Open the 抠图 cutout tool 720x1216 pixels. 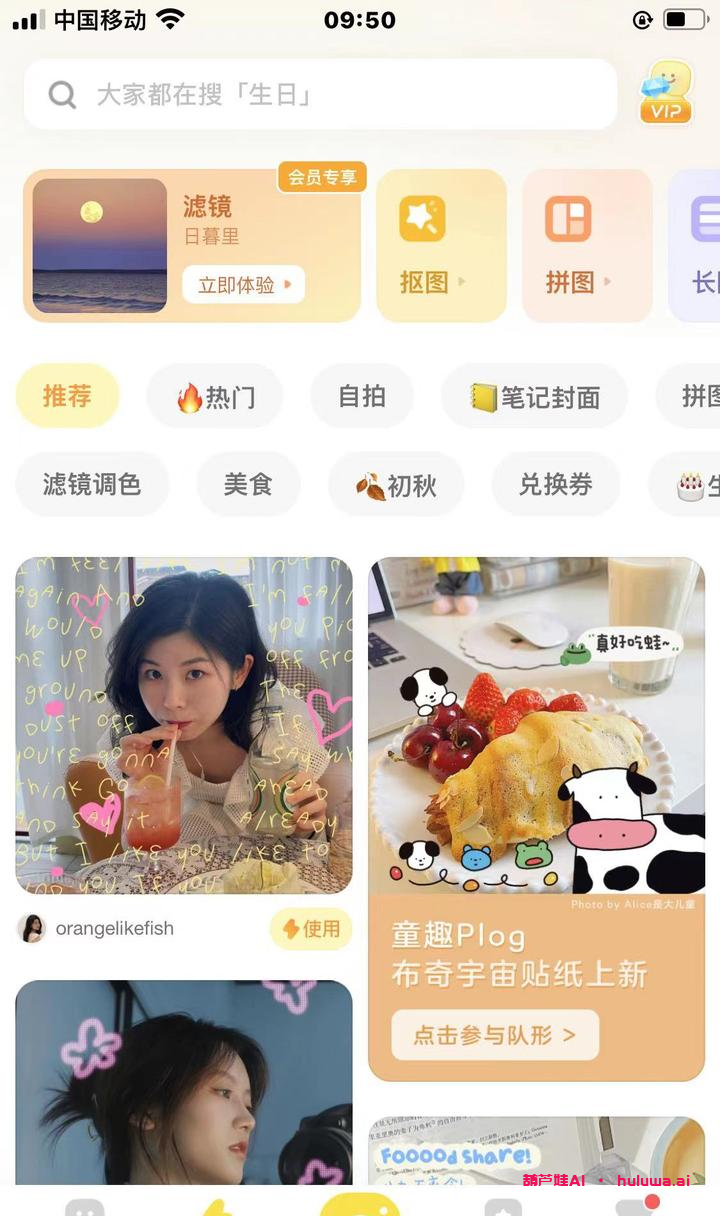point(441,246)
